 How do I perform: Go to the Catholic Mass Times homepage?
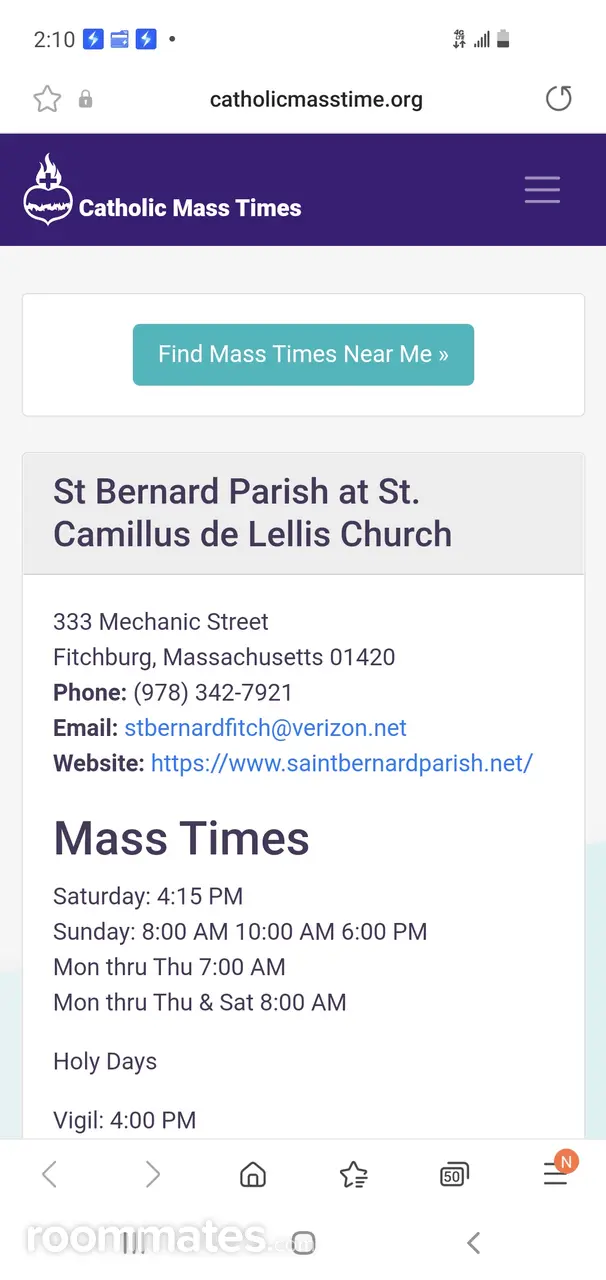[x=163, y=190]
